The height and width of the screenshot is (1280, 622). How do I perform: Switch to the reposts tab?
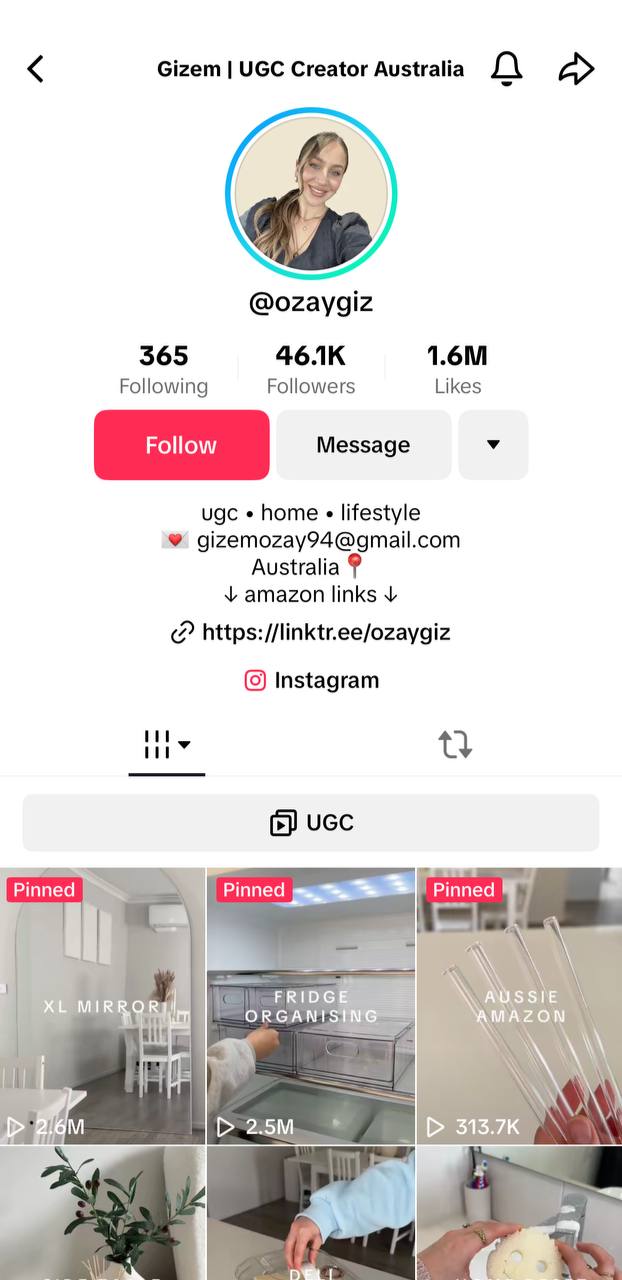[455, 744]
